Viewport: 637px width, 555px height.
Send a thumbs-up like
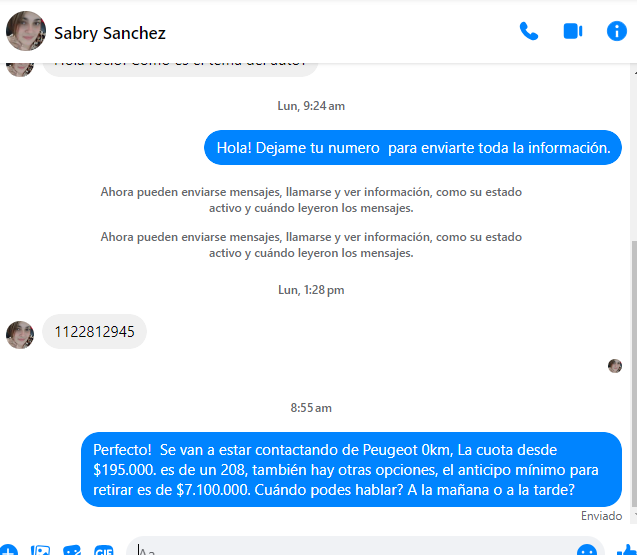627,549
